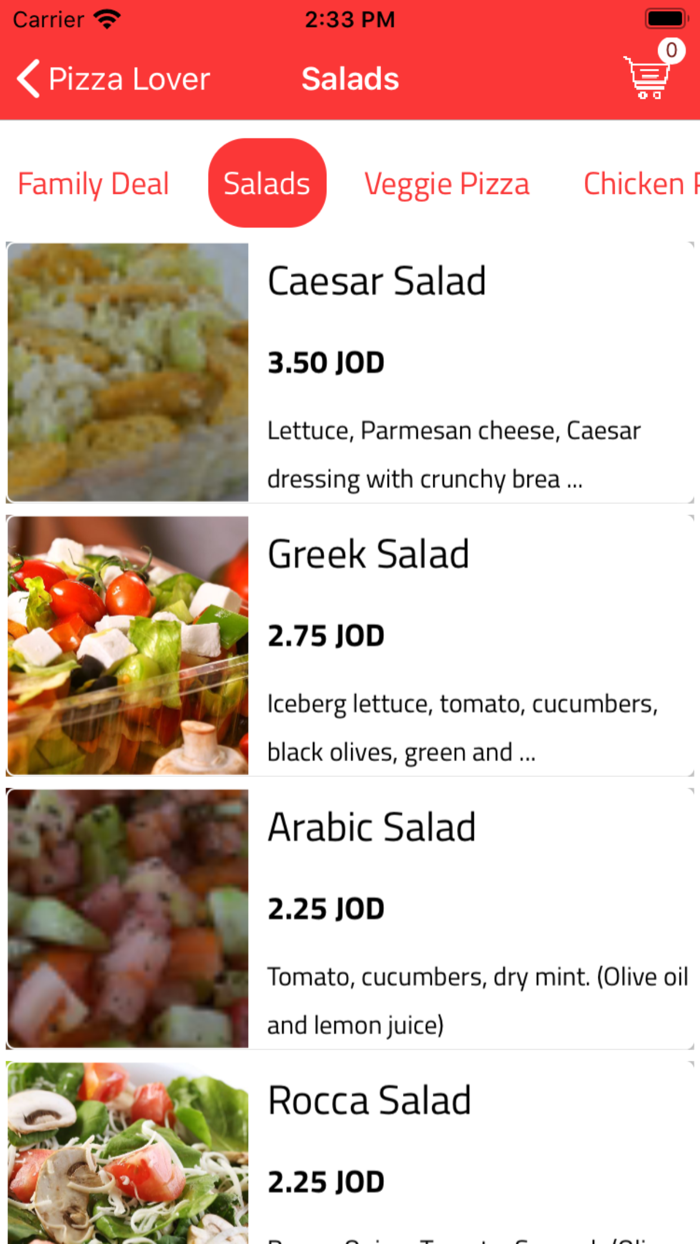The height and width of the screenshot is (1244, 700).
Task: Open the shopping cart
Action: [647, 77]
